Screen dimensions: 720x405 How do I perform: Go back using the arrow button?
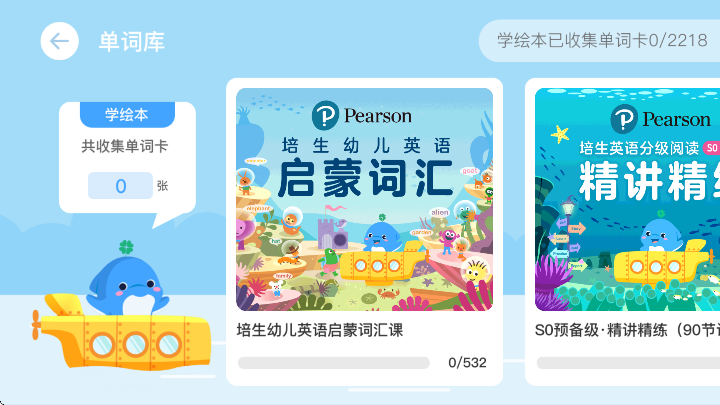60,41
